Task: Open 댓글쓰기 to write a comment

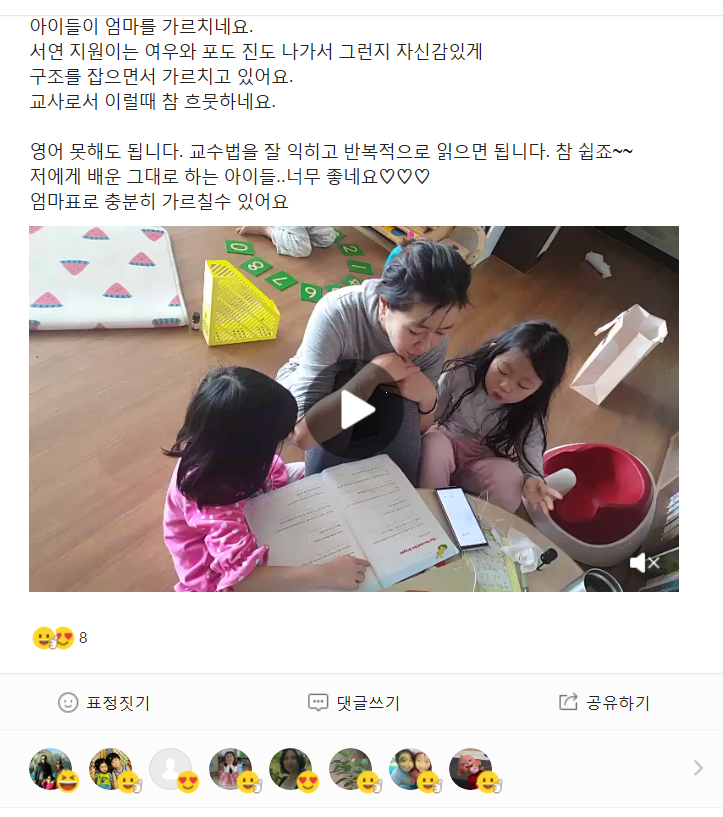Action: click(353, 703)
